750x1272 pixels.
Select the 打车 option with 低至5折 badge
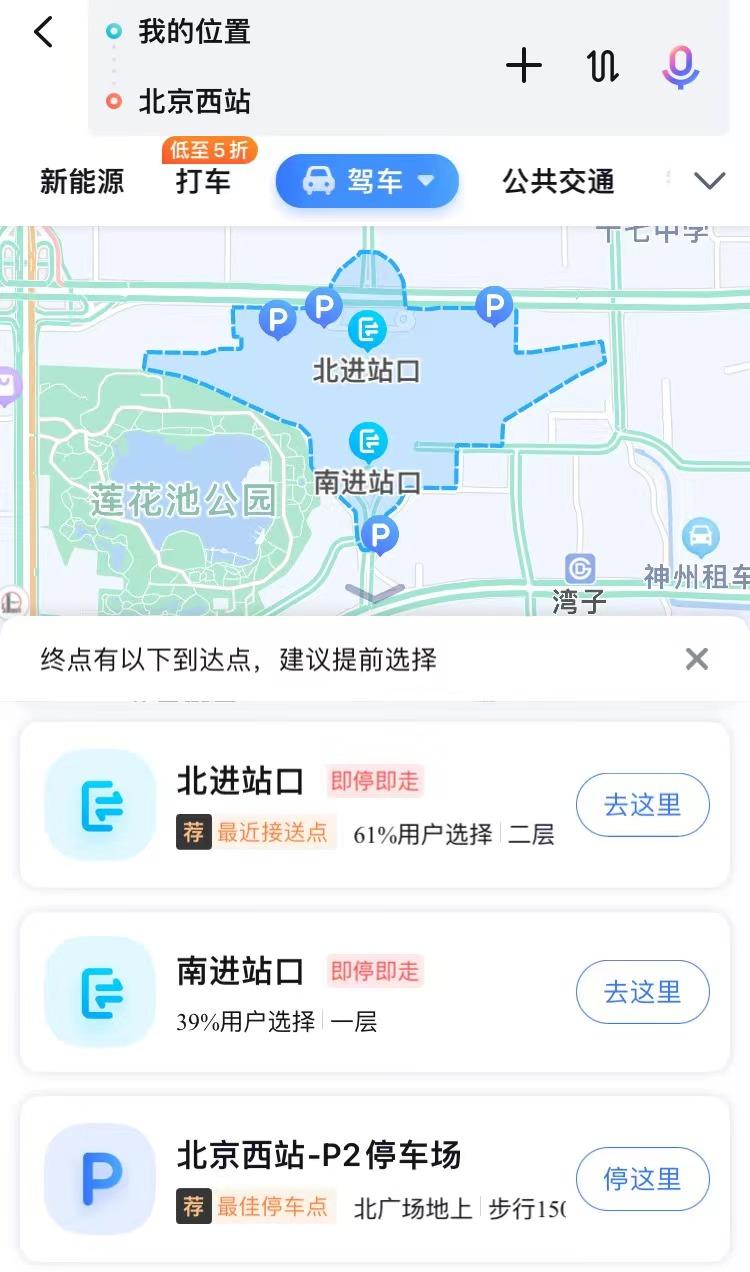pos(204,182)
